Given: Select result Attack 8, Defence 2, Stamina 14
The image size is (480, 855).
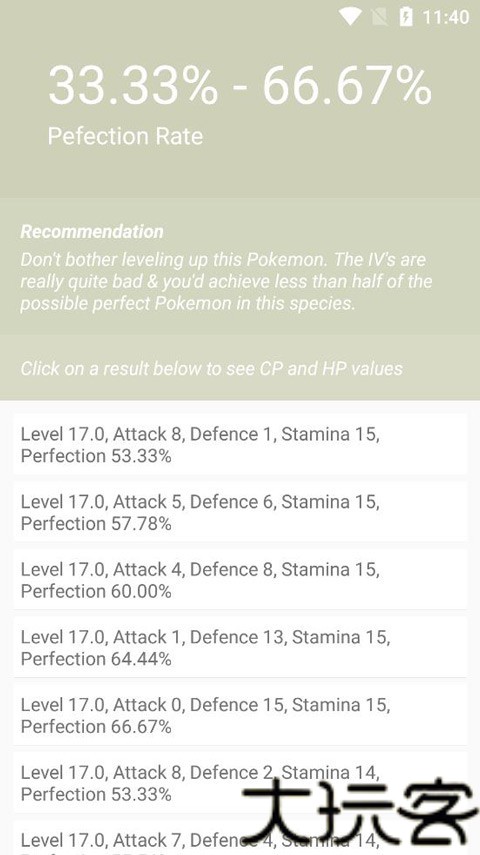Looking at the screenshot, I should [x=240, y=782].
